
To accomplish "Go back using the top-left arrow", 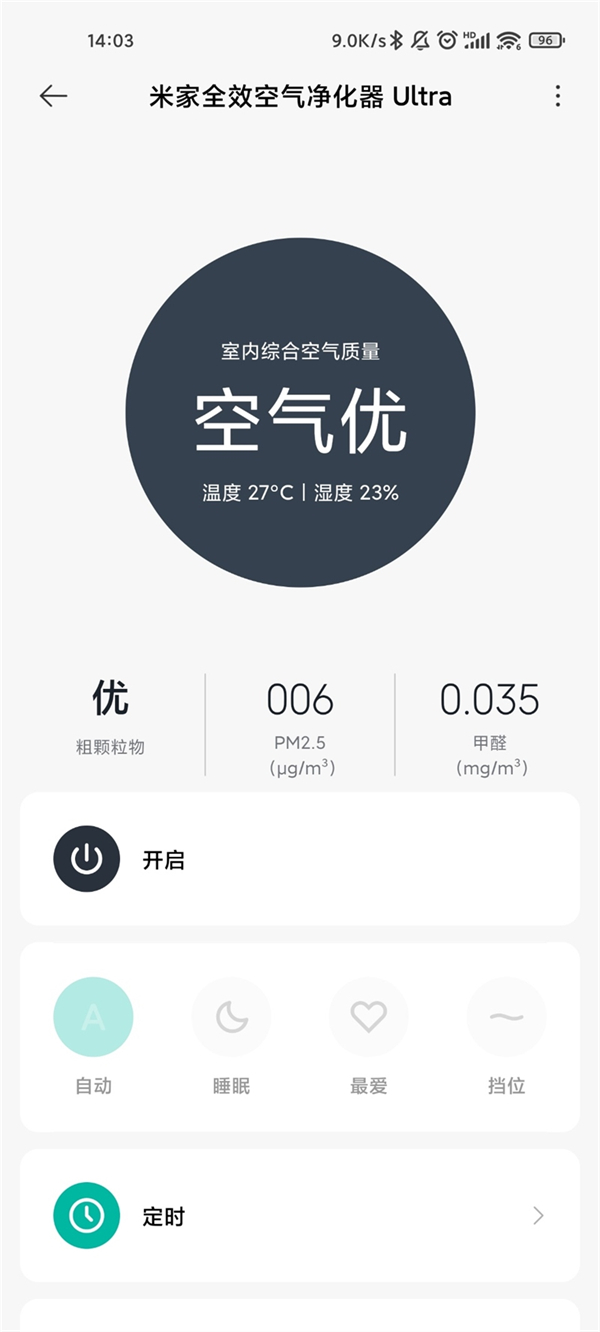I will (53, 96).
